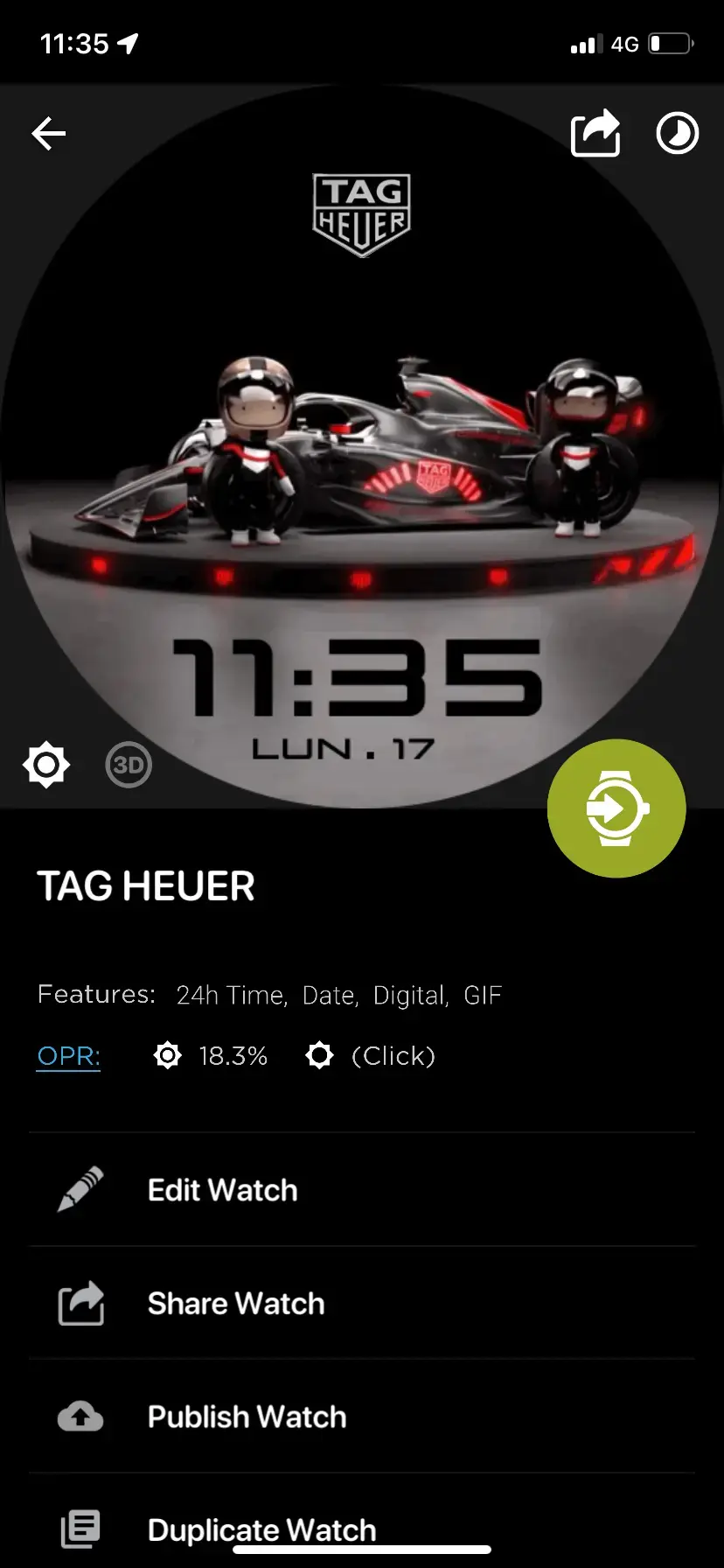Tap Duplicate Watch
This screenshot has width=724, height=1568.
click(261, 1529)
